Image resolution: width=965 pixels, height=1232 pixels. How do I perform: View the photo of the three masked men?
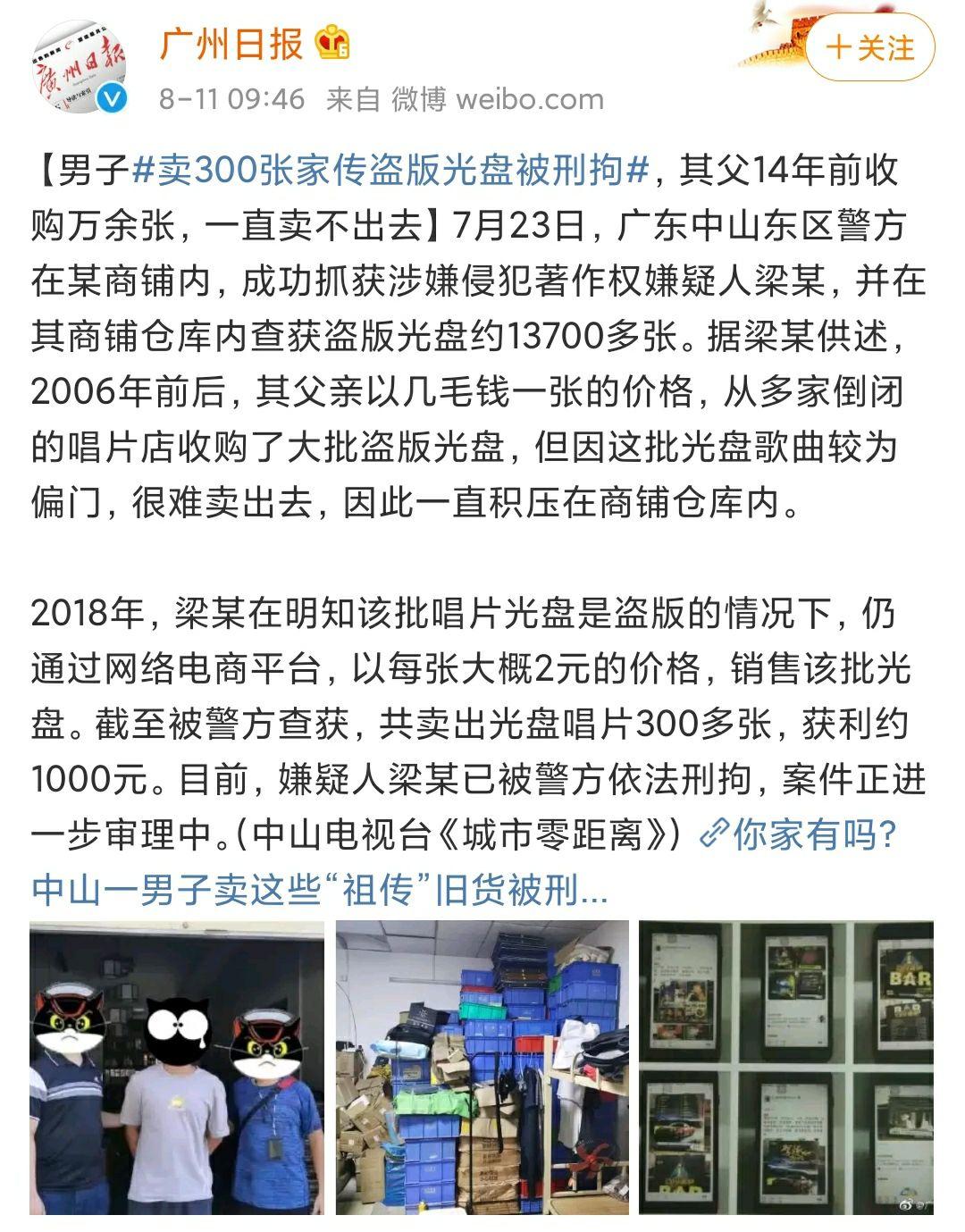[177, 1068]
